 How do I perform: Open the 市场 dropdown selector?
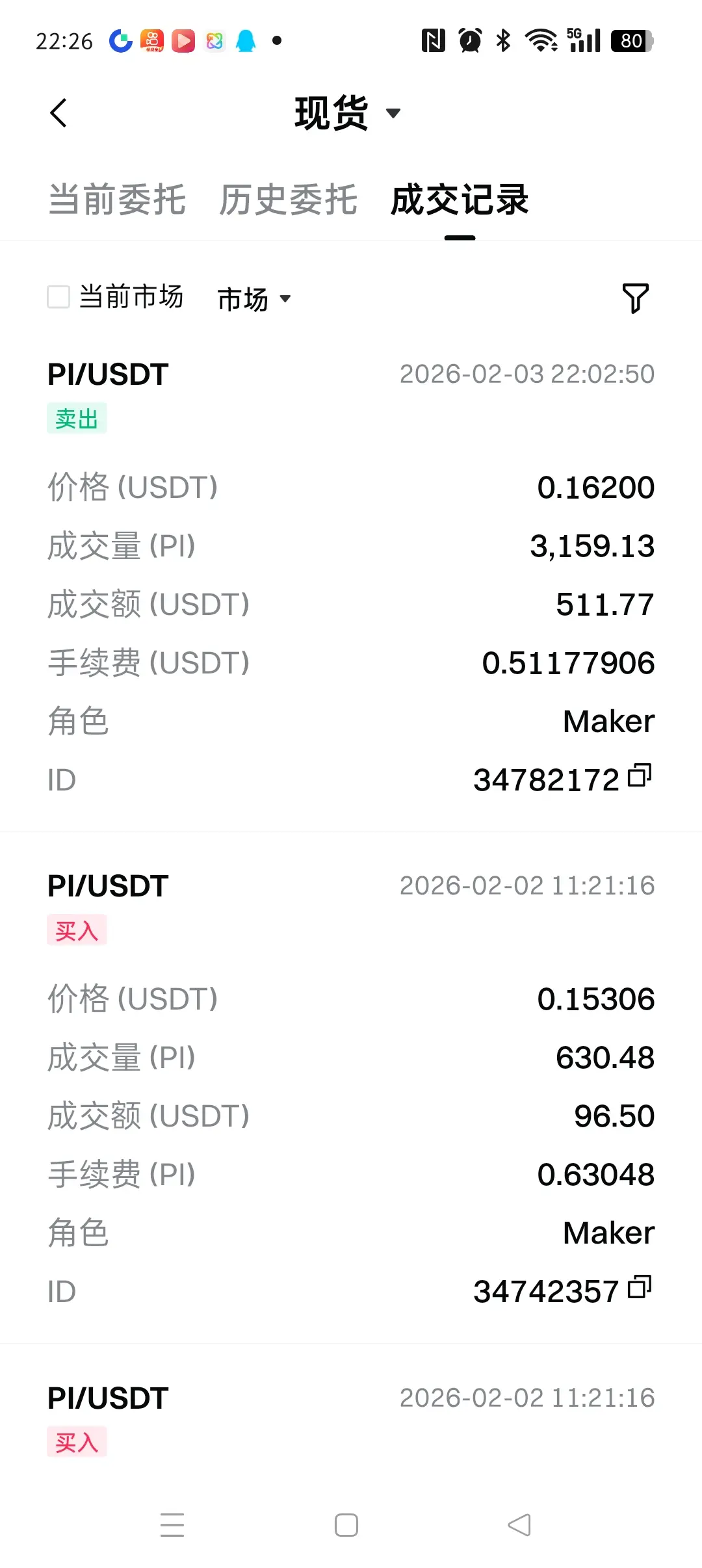(x=253, y=299)
